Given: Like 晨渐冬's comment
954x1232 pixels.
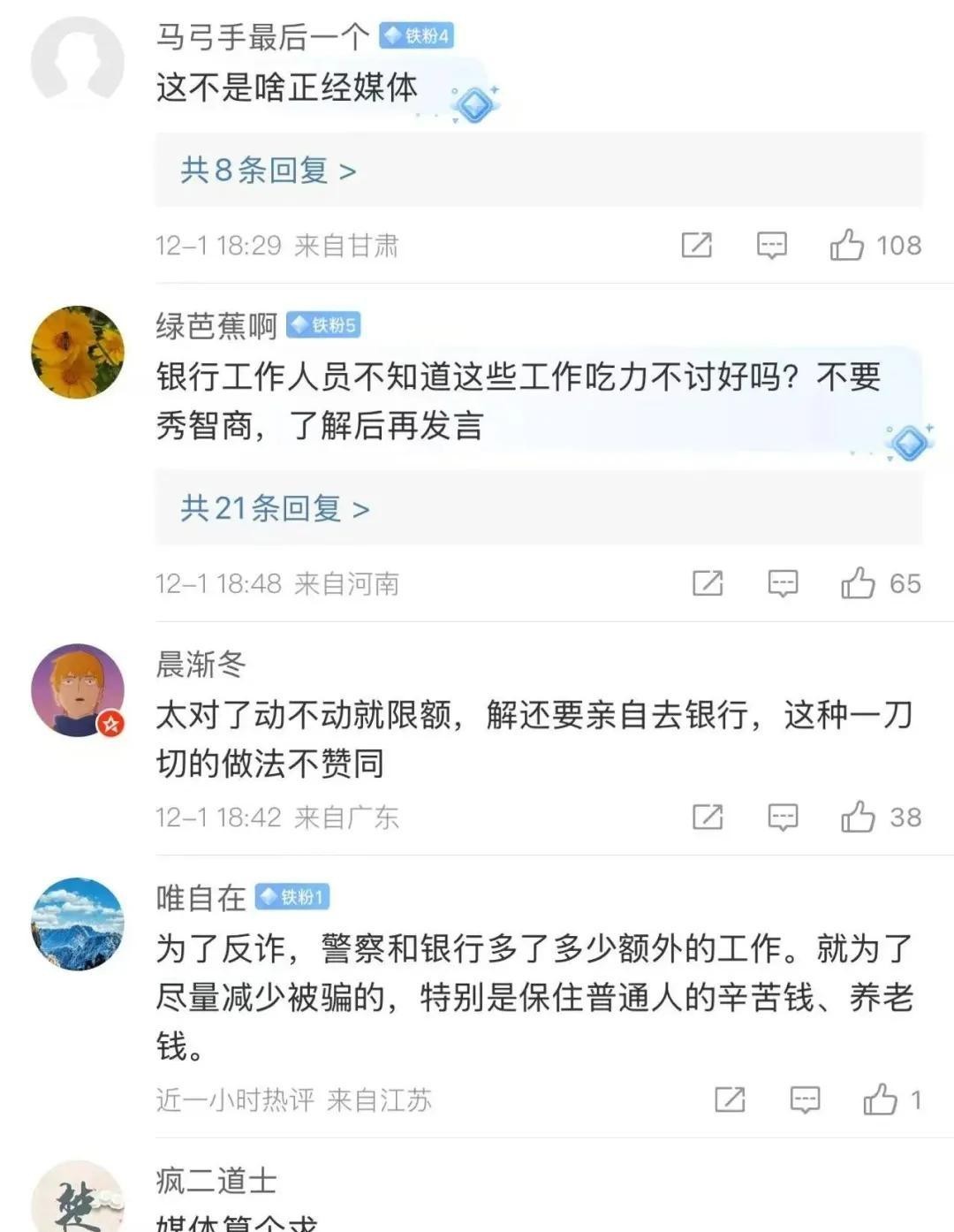Looking at the screenshot, I should tap(858, 818).
